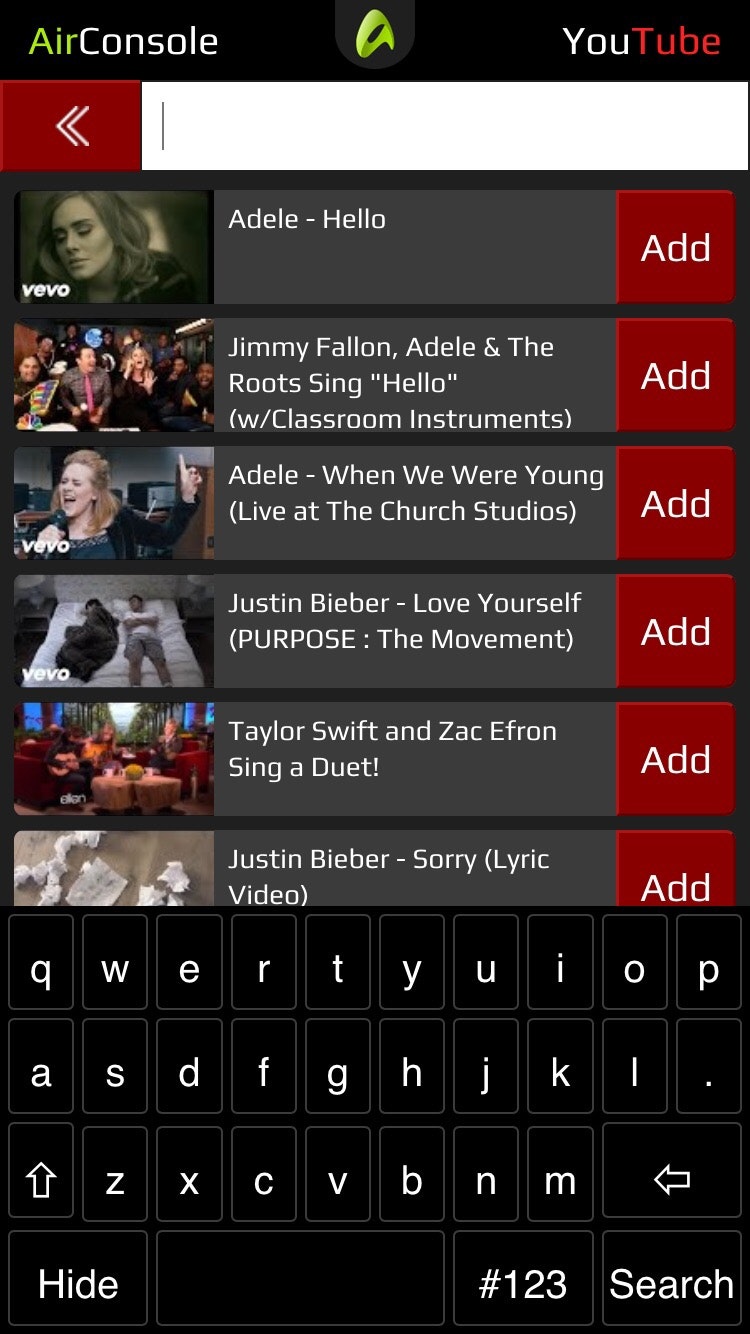
Task: Add Adele - When We Were Young
Action: pyautogui.click(x=676, y=503)
